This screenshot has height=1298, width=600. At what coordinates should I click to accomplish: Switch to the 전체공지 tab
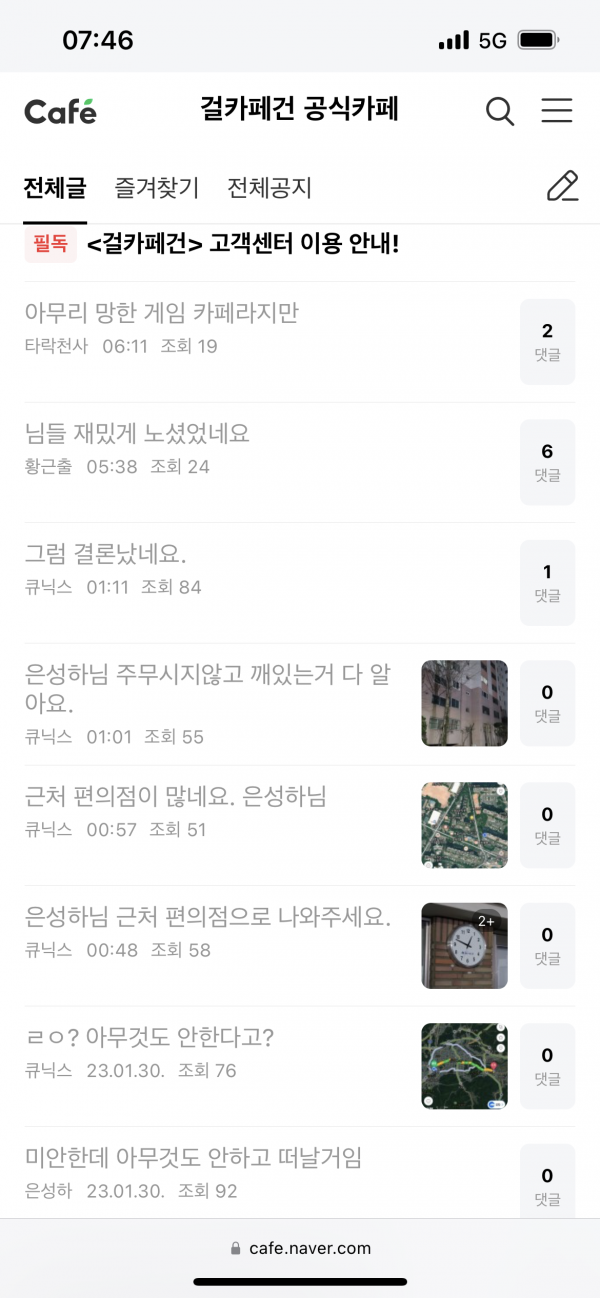[270, 188]
